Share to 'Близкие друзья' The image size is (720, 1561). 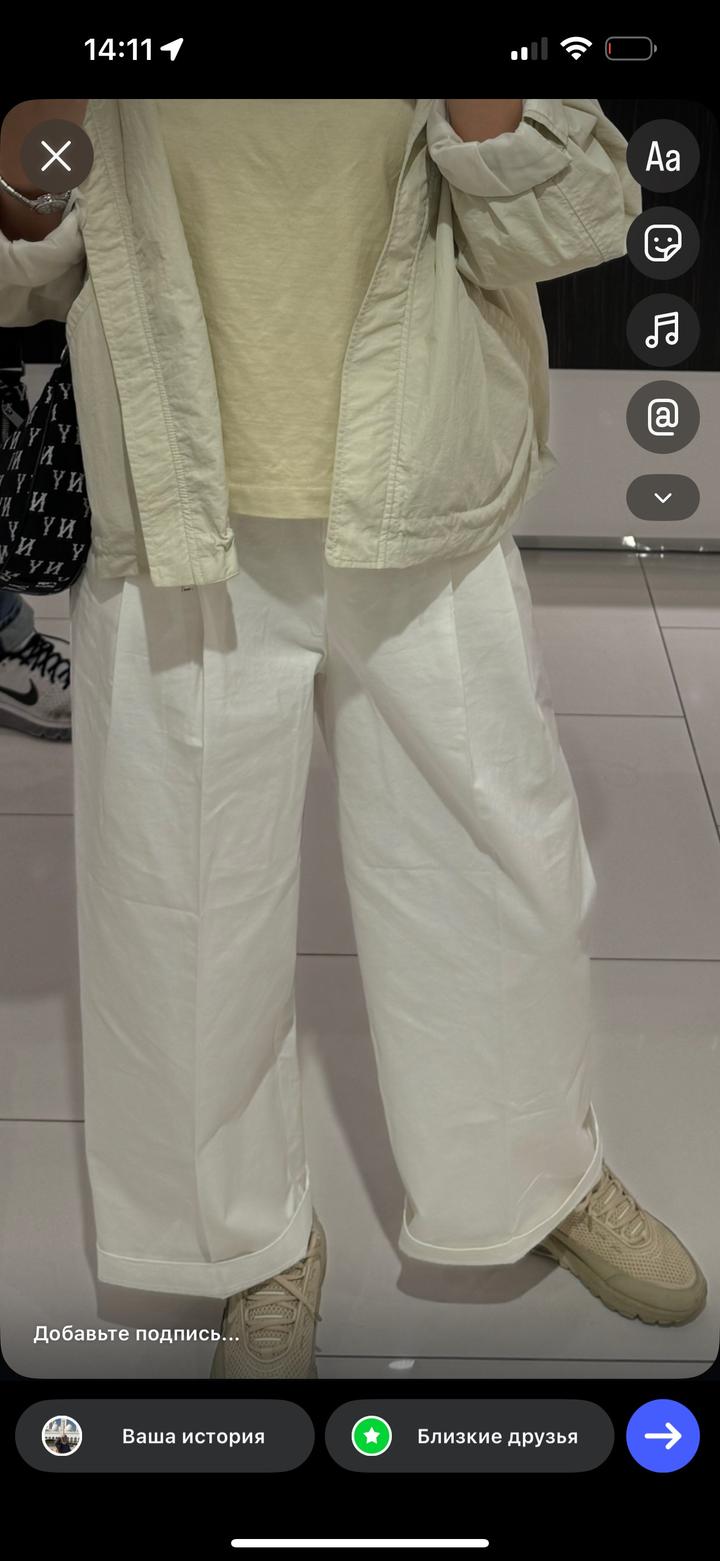click(x=469, y=1436)
